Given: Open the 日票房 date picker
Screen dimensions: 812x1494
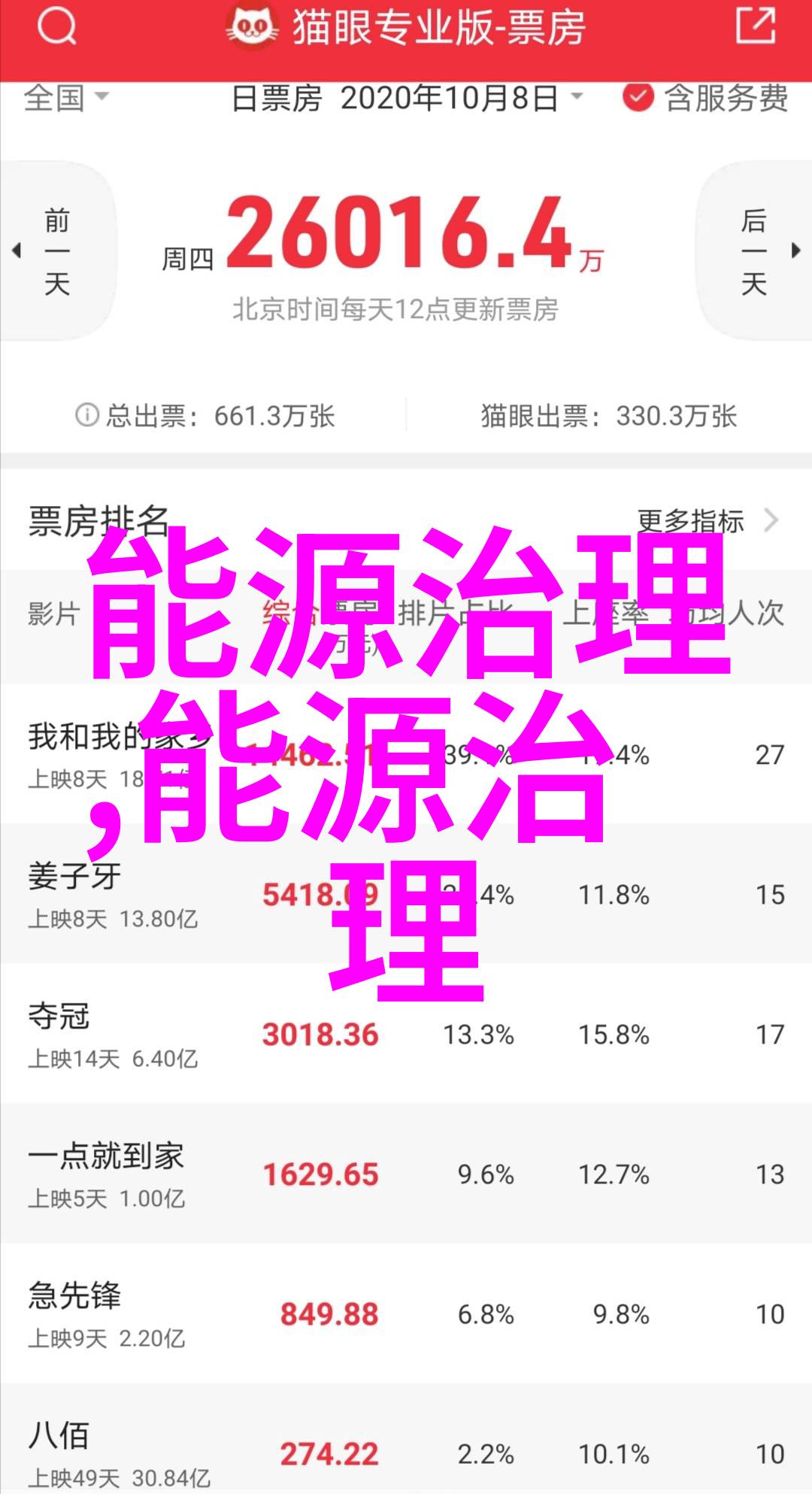Looking at the screenshot, I should point(406,98).
